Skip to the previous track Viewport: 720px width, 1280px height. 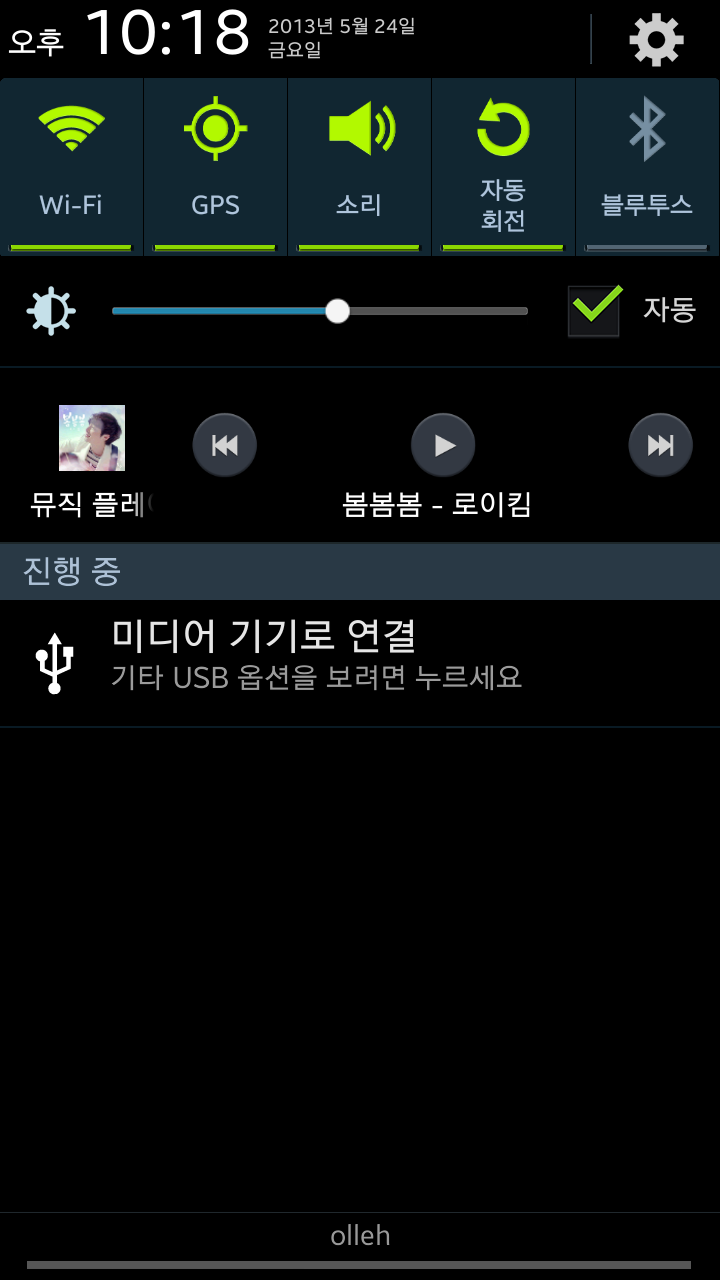[x=224, y=445]
